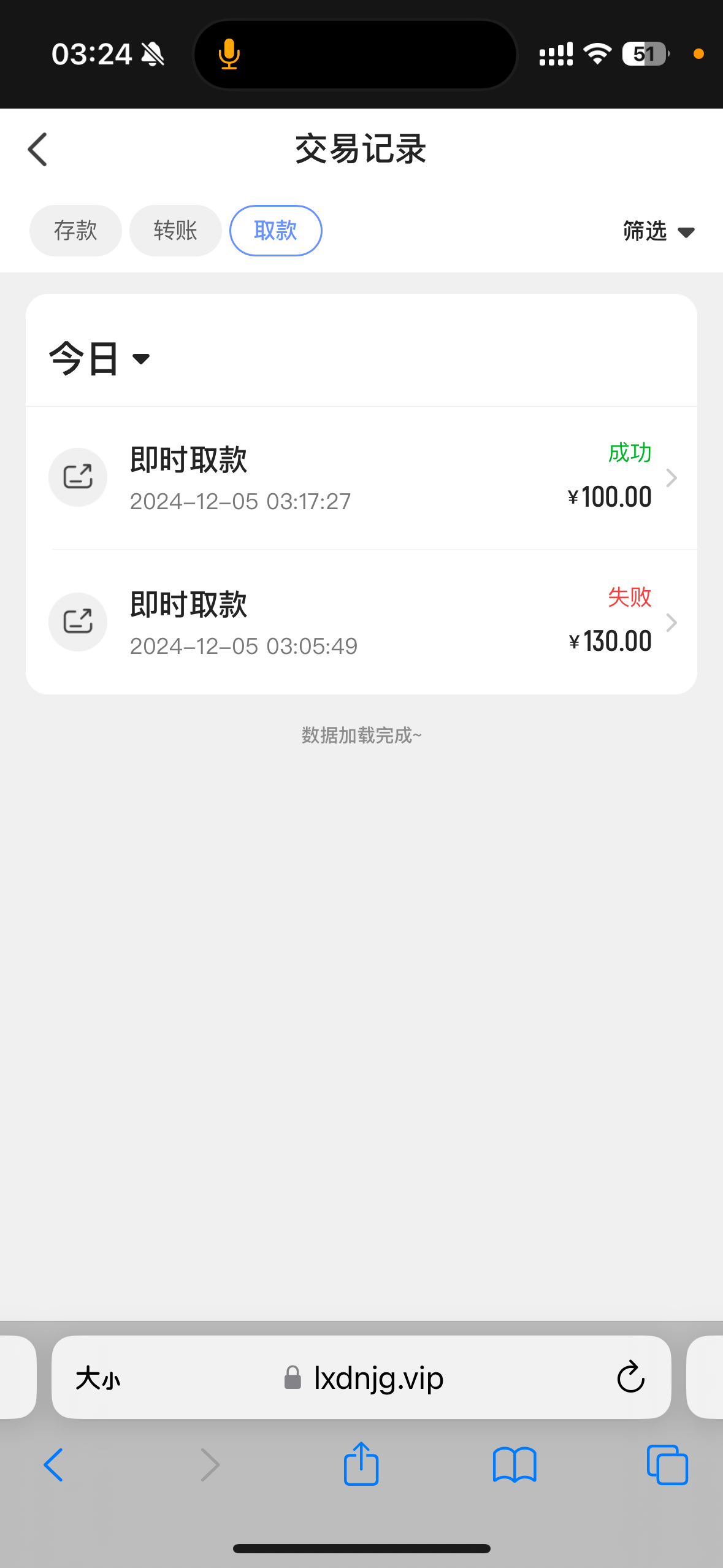This screenshot has height=1568, width=723.
Task: Open the failed ¥130.00 withdrawal record
Action: pos(362,622)
